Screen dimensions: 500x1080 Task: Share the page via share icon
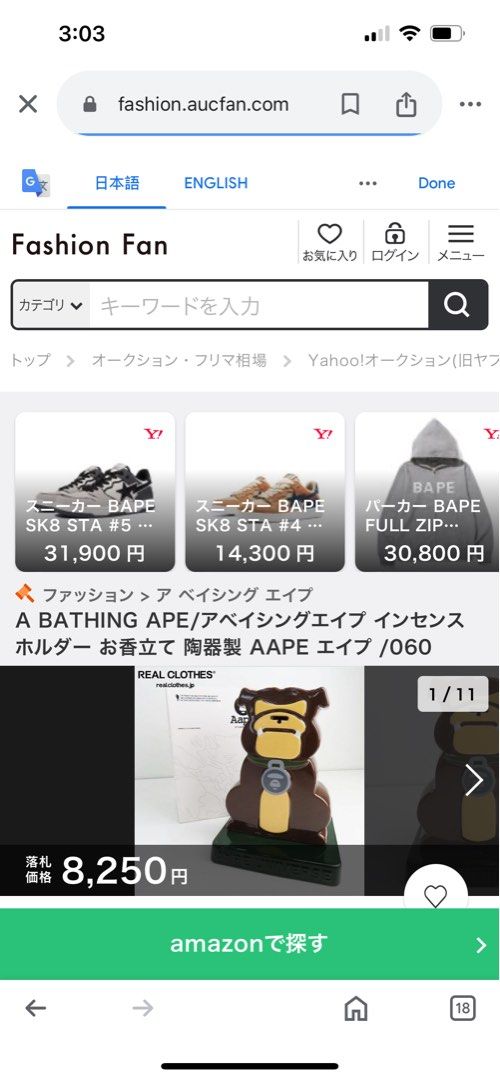click(406, 104)
